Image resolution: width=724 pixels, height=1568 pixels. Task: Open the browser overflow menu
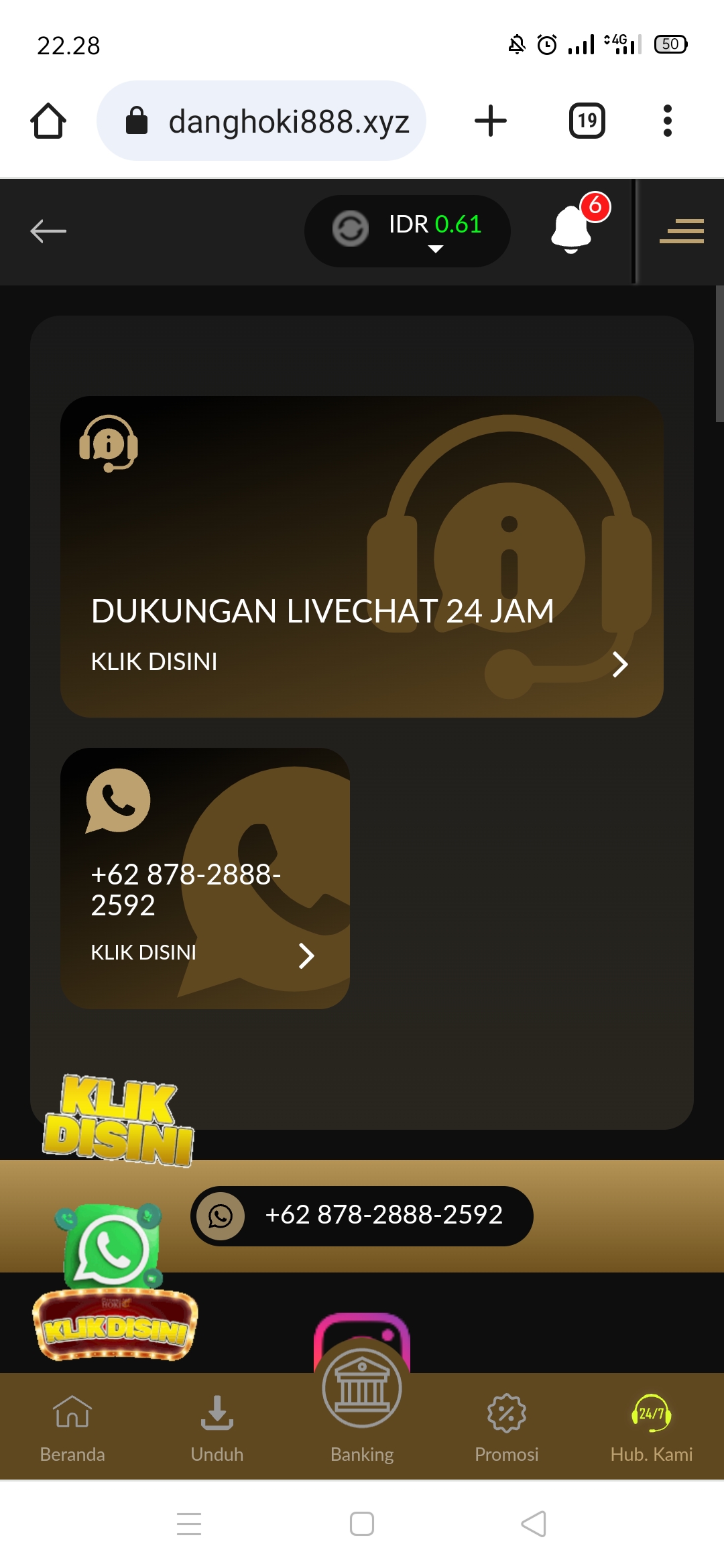[667, 121]
